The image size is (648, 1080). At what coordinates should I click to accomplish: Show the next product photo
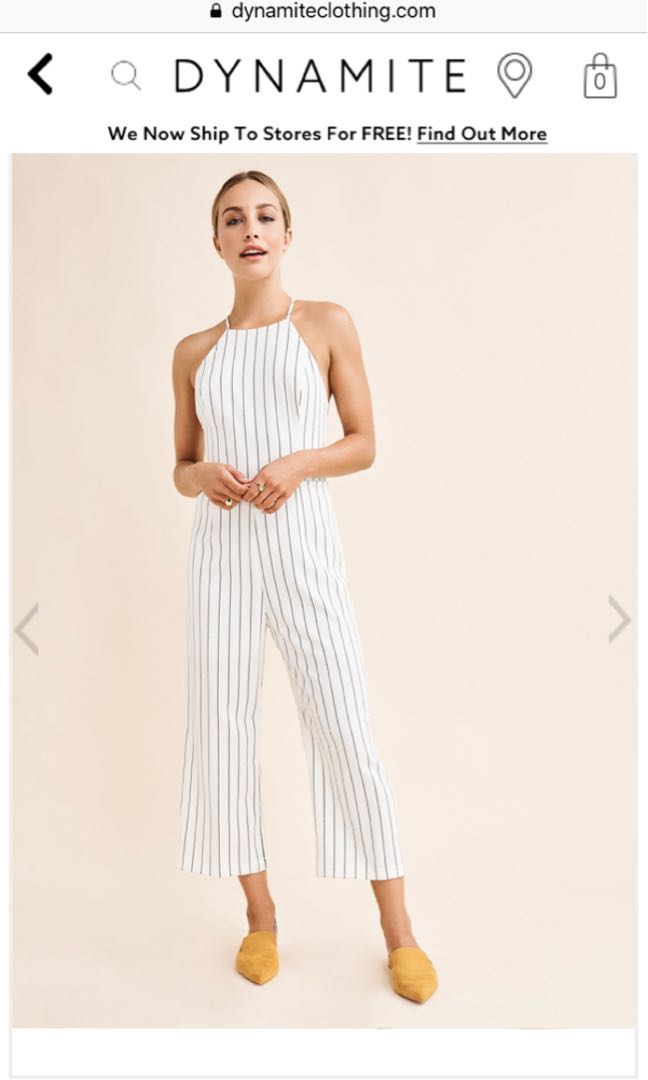tap(619, 620)
